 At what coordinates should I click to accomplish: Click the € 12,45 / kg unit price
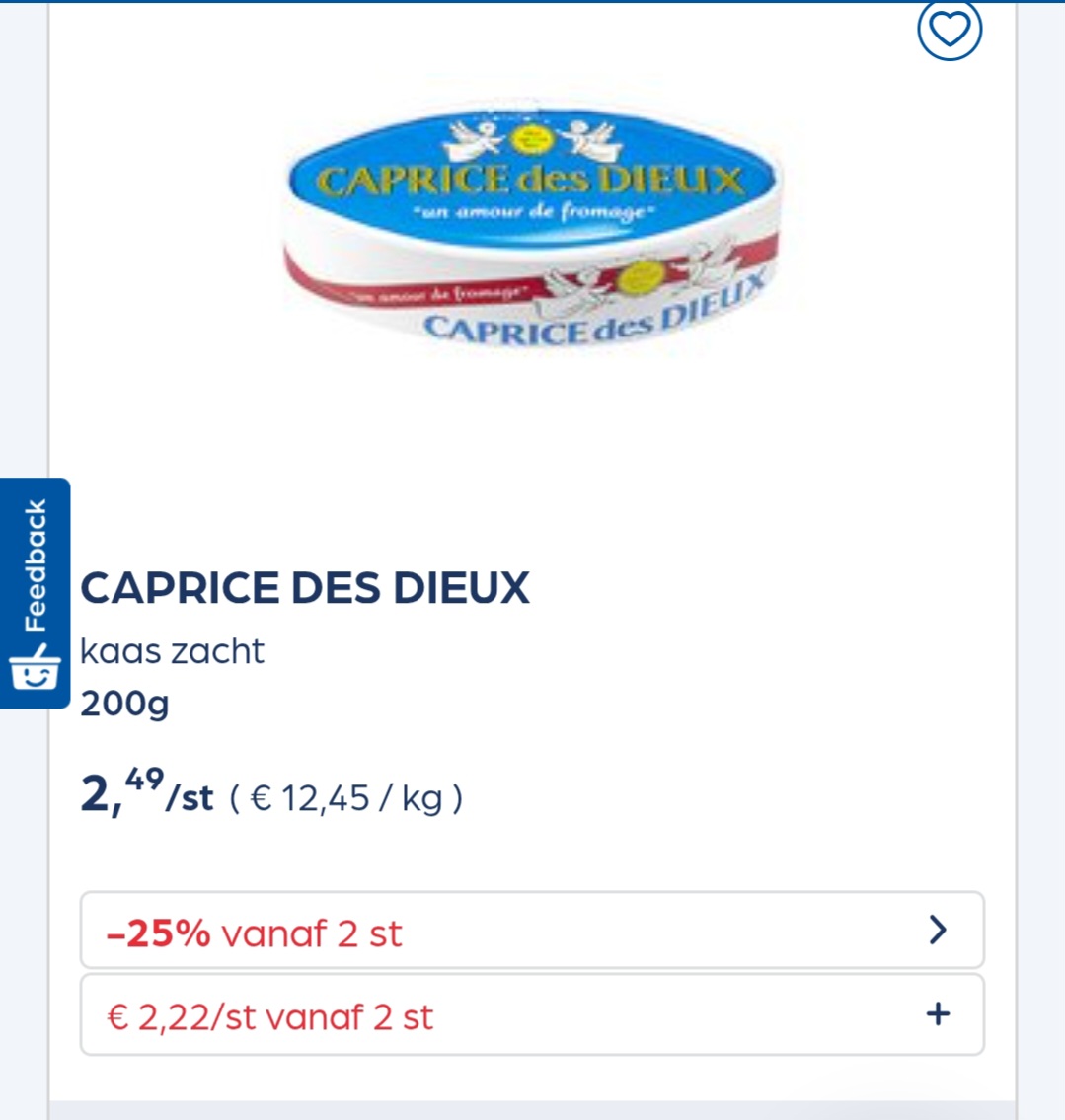(x=345, y=799)
